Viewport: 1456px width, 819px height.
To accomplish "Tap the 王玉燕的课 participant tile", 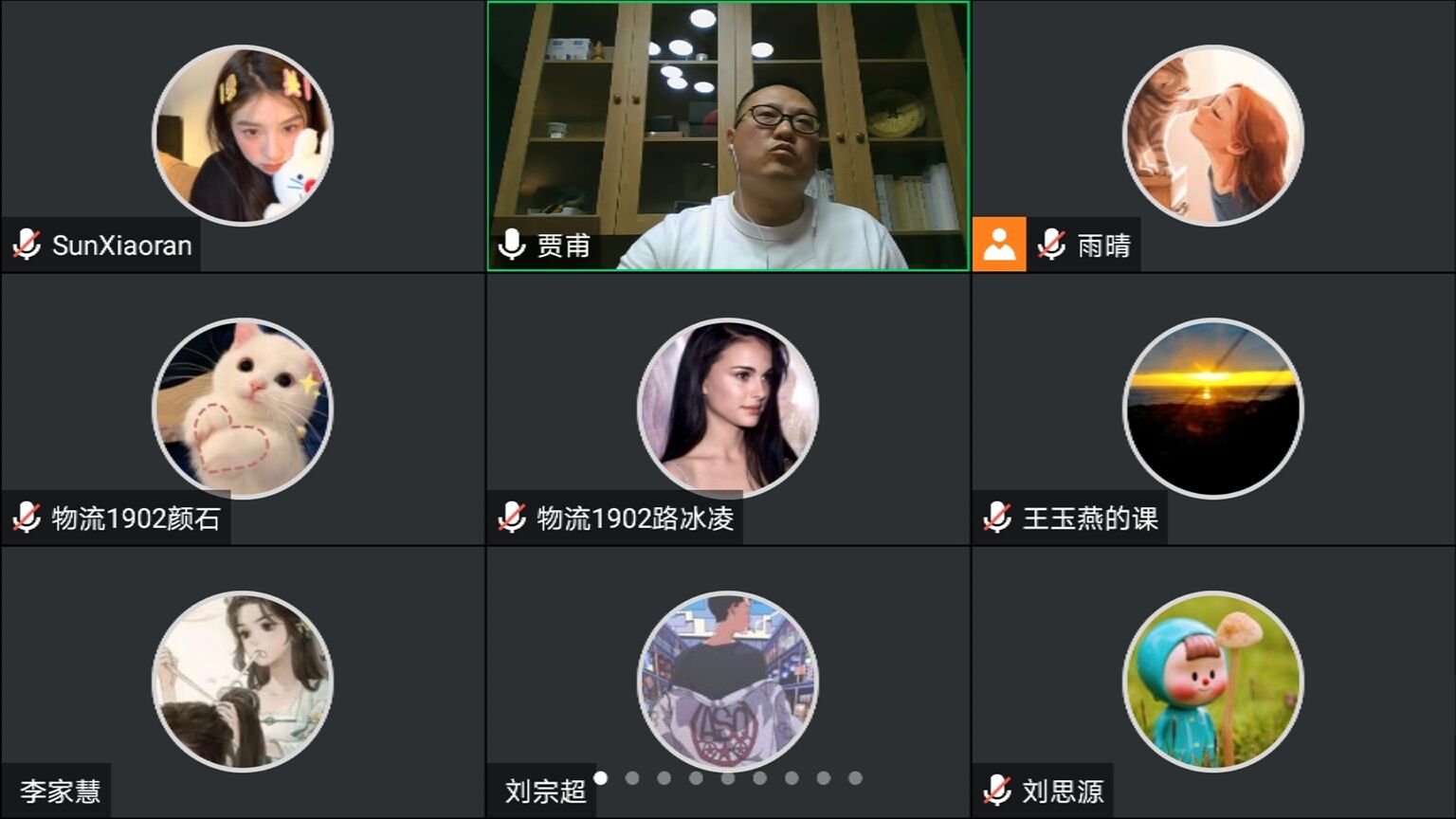I will (1213, 409).
